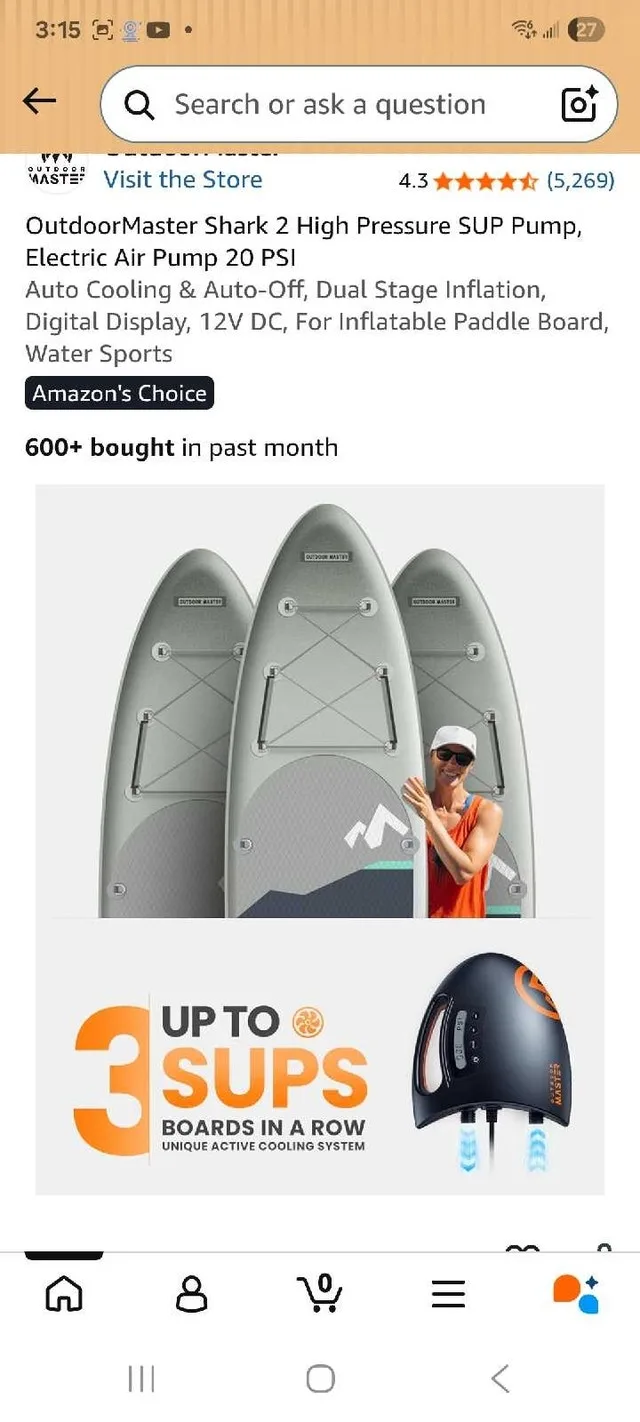Open the camera lens search icon
This screenshot has height=1422, width=640.
579,104
